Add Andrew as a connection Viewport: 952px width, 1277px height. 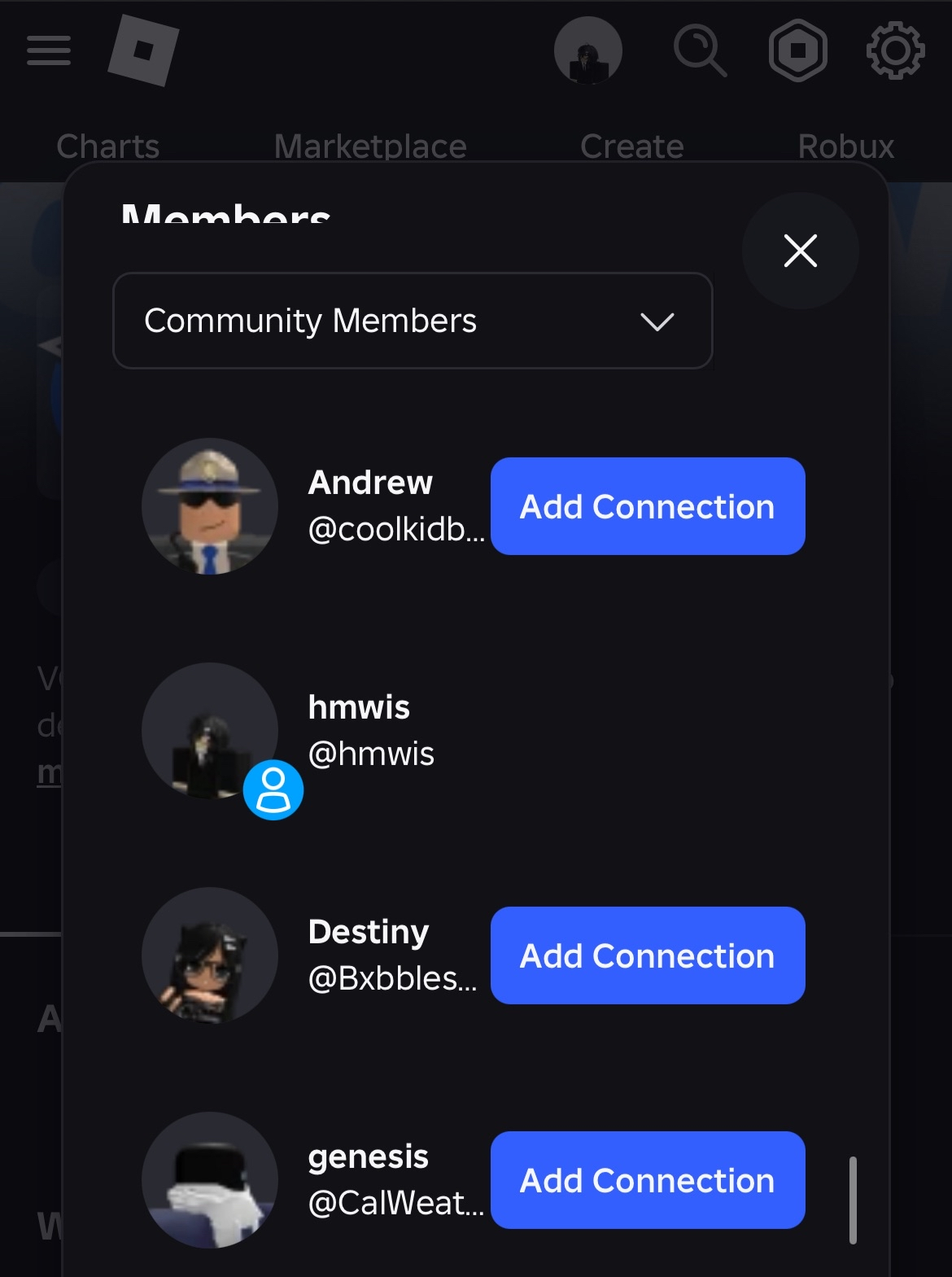click(x=648, y=506)
